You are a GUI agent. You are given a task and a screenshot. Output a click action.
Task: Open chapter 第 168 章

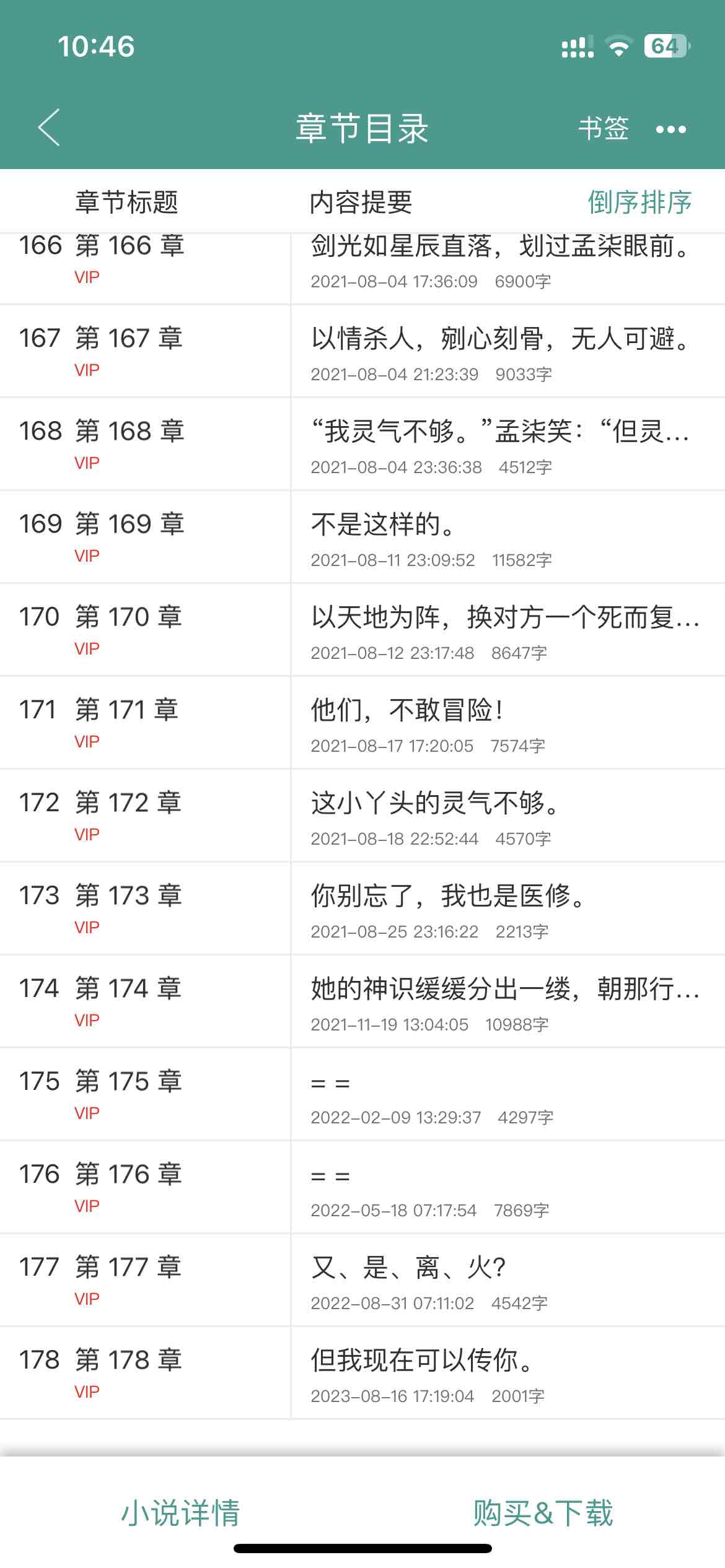point(362,444)
